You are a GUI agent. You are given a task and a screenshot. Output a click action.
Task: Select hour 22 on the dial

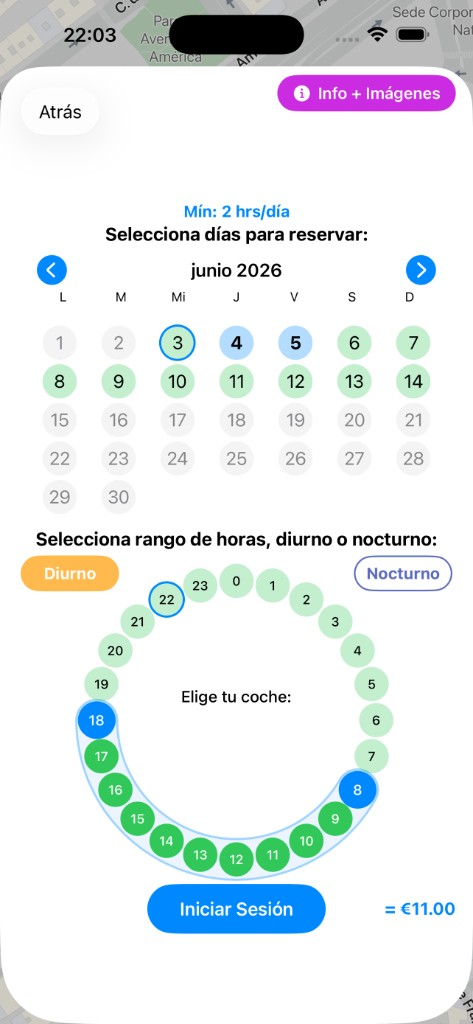click(167, 600)
